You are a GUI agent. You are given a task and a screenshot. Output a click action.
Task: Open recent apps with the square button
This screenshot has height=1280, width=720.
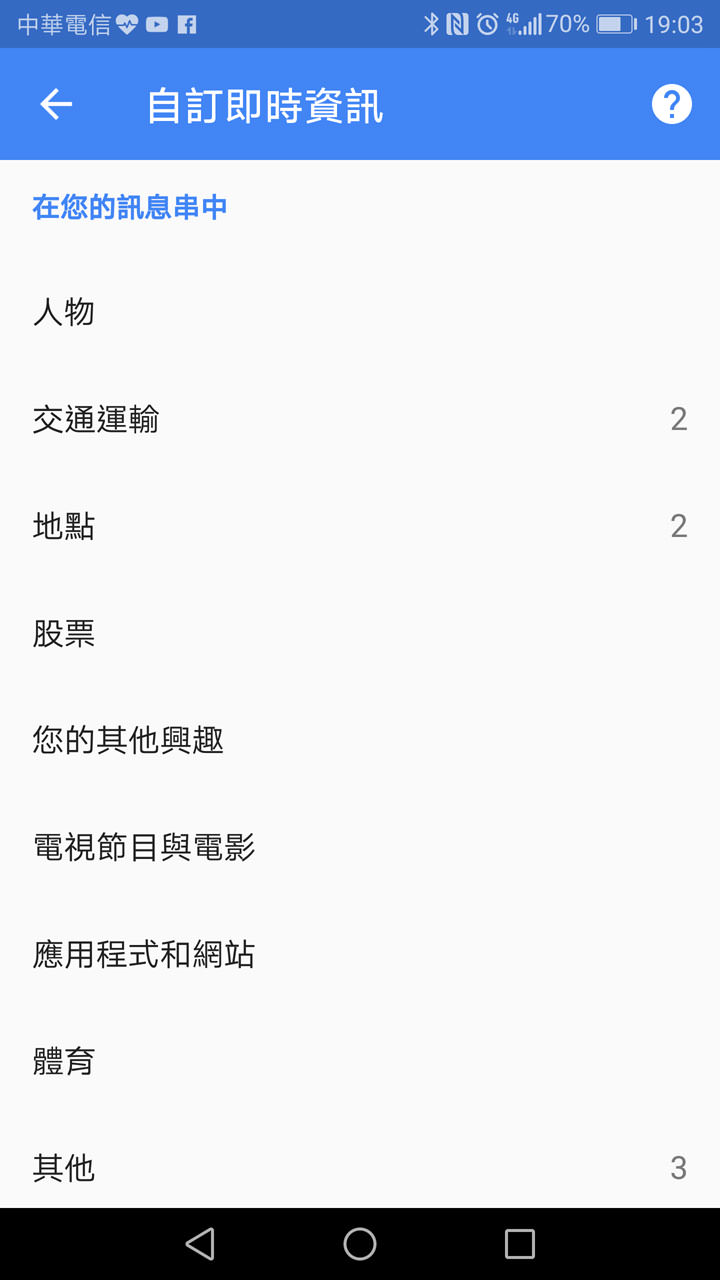point(519,1243)
